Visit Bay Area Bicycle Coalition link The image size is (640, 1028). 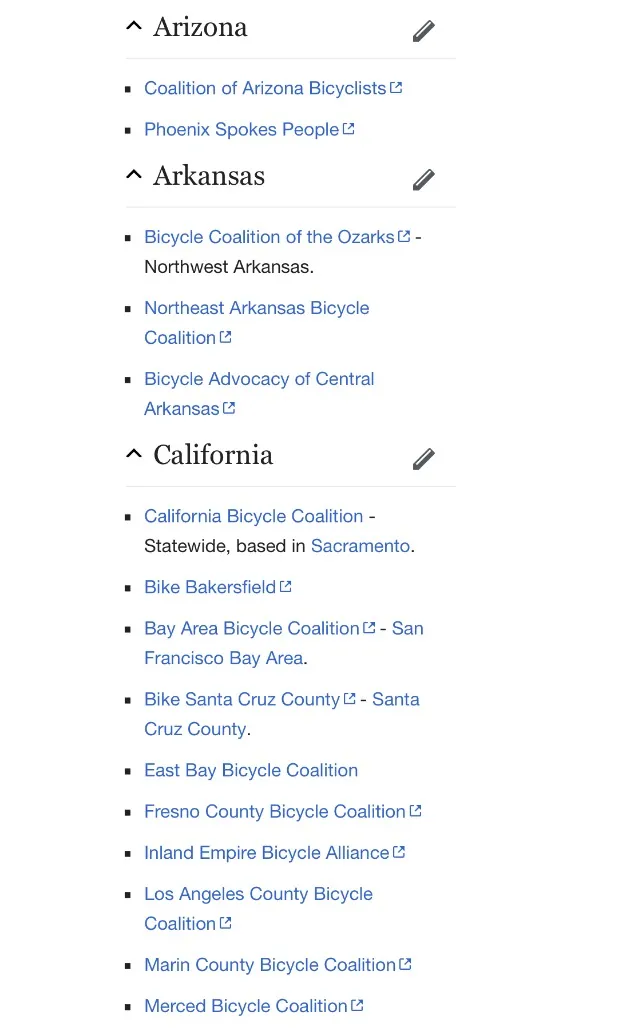pos(260,628)
